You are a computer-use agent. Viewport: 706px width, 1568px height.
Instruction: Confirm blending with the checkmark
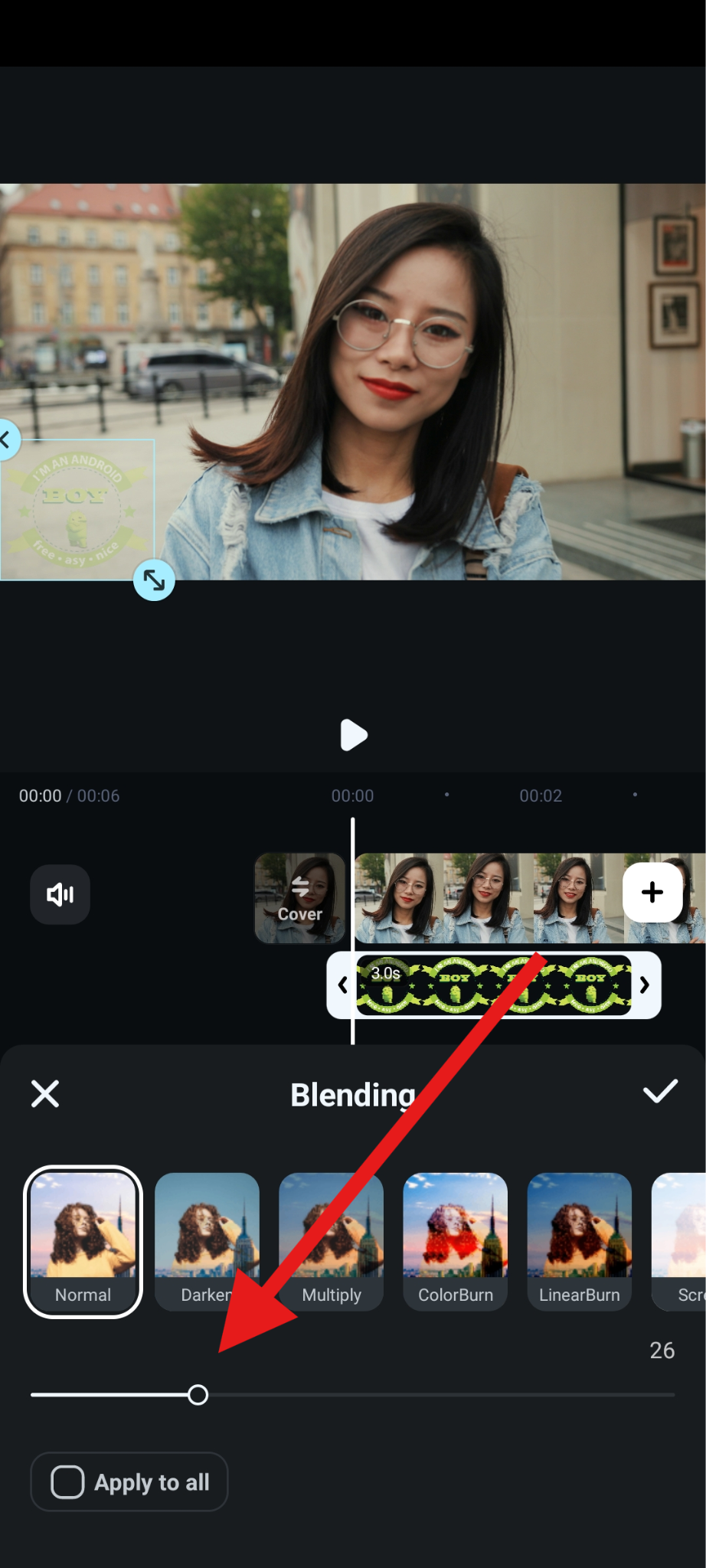pyautogui.click(x=660, y=1092)
